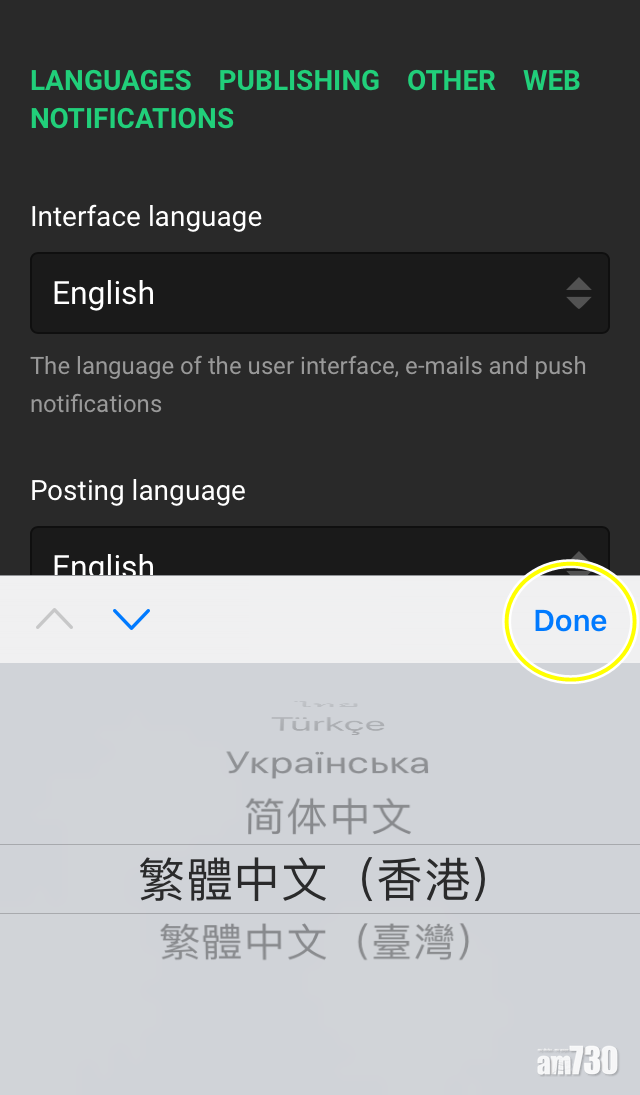Screen dimensions: 640x1095
Task: Select Українська in the picker
Action: tap(327, 764)
